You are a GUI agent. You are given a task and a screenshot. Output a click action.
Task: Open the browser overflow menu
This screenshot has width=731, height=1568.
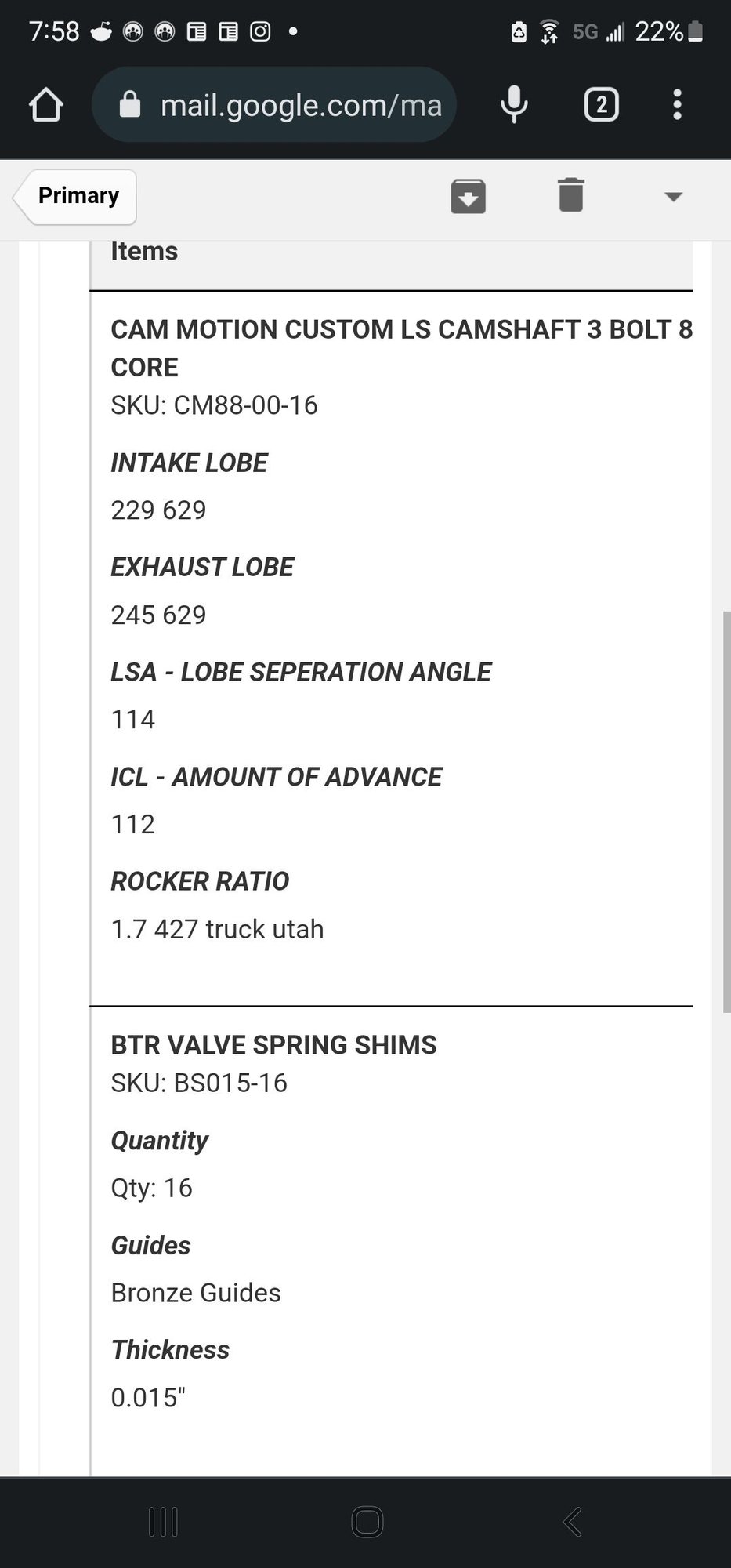tap(678, 104)
